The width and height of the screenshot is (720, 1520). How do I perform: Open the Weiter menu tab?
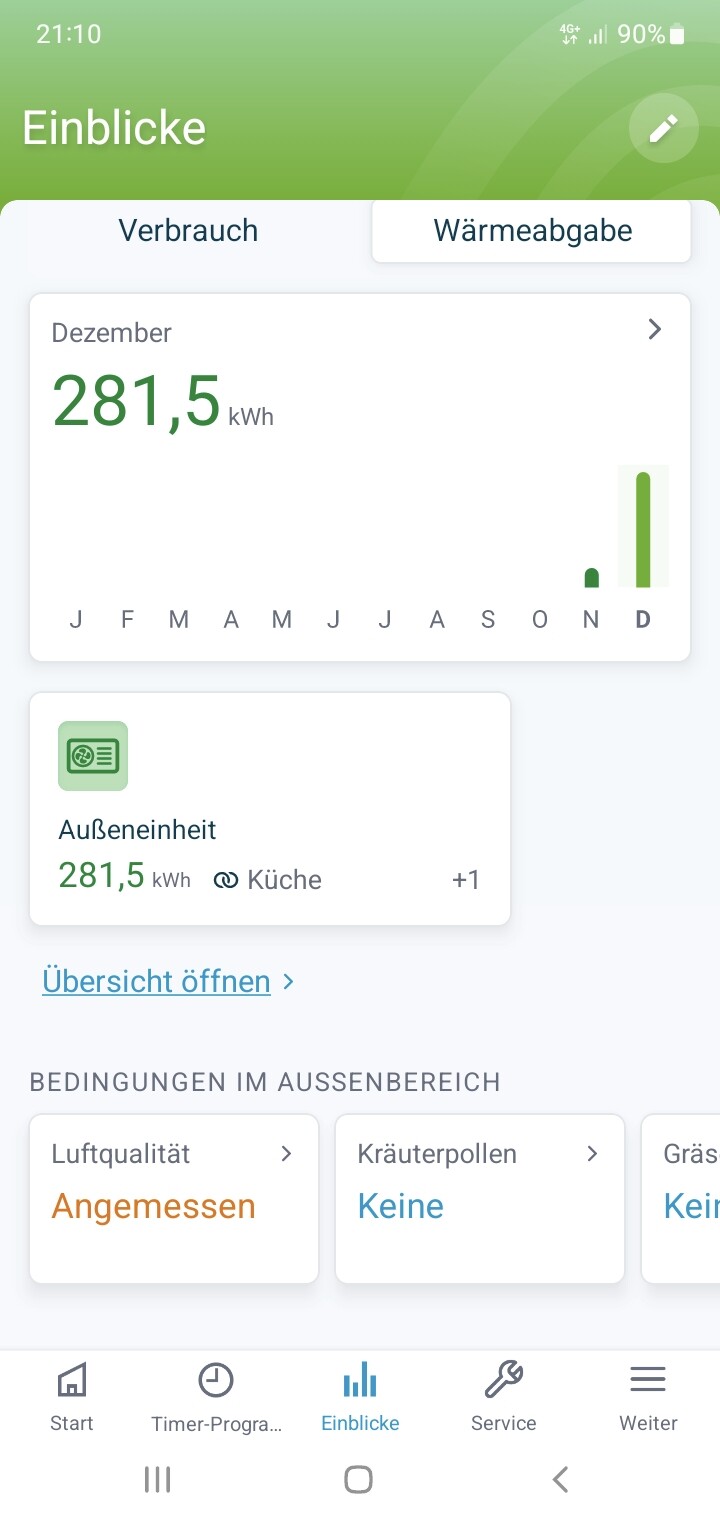[x=648, y=1398]
